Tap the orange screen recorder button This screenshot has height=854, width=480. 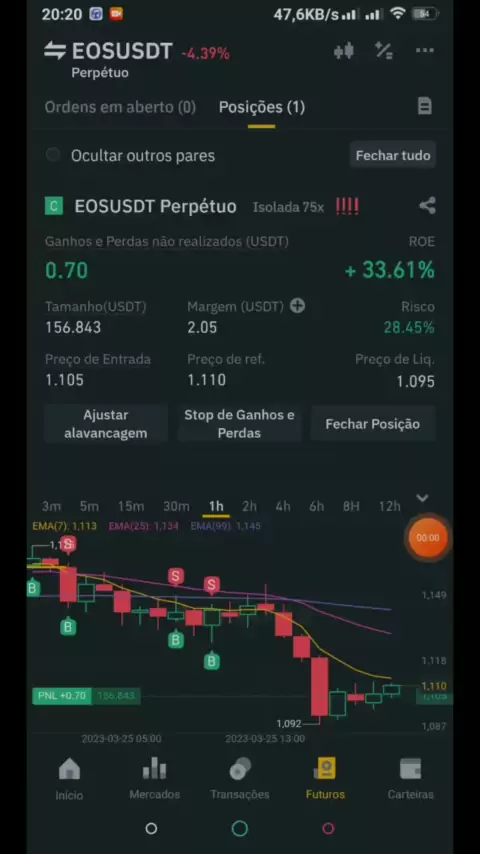[x=428, y=538]
